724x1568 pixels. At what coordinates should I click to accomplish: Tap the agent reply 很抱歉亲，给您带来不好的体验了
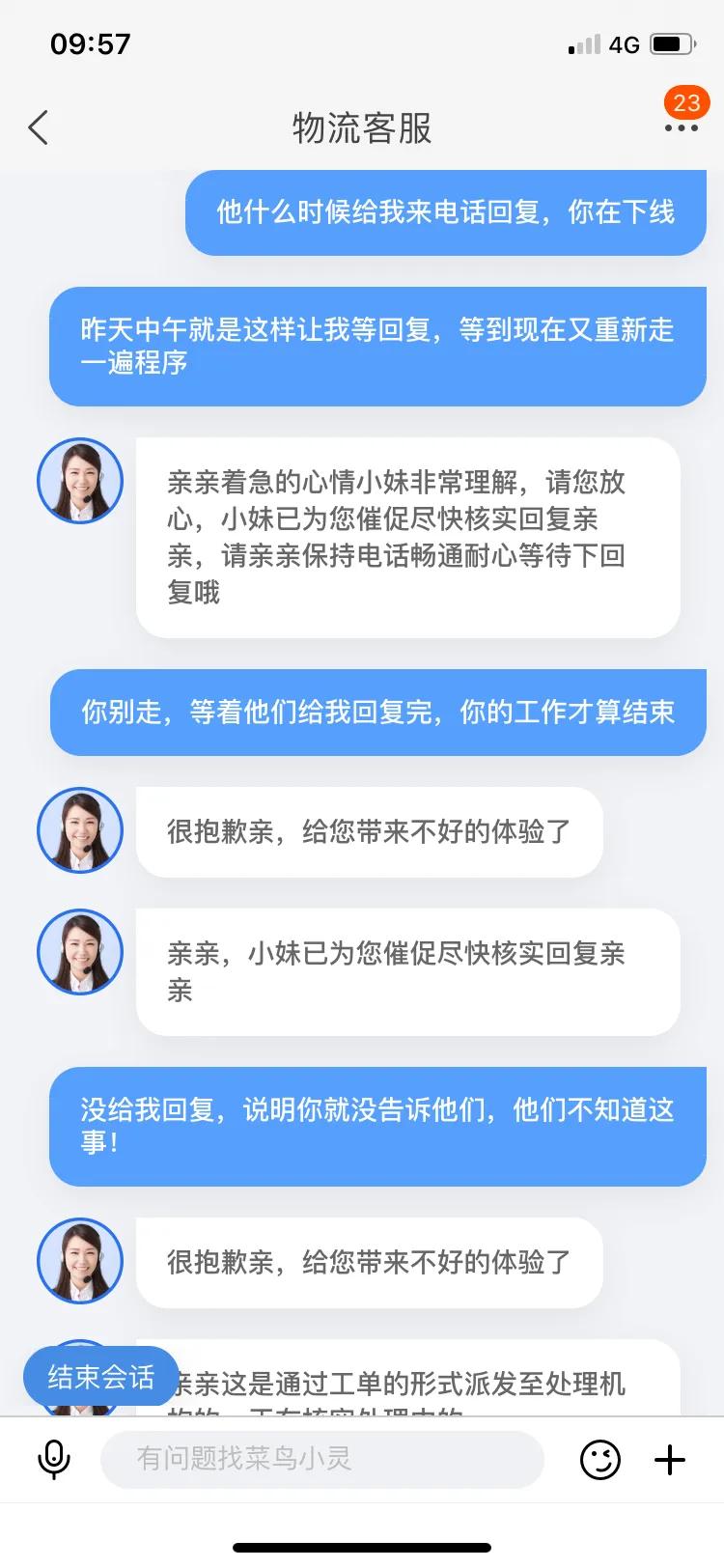tap(368, 831)
